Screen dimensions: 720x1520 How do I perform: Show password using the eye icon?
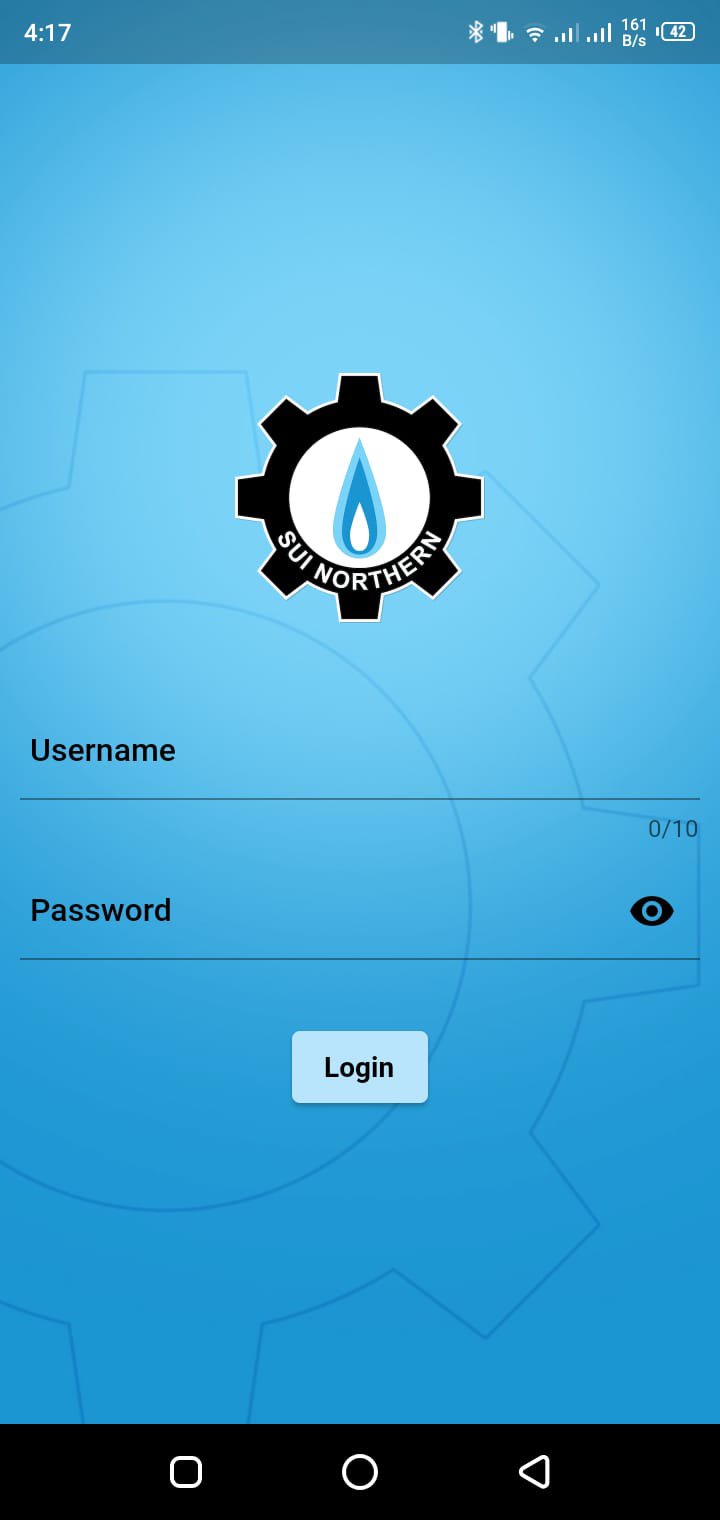[652, 911]
